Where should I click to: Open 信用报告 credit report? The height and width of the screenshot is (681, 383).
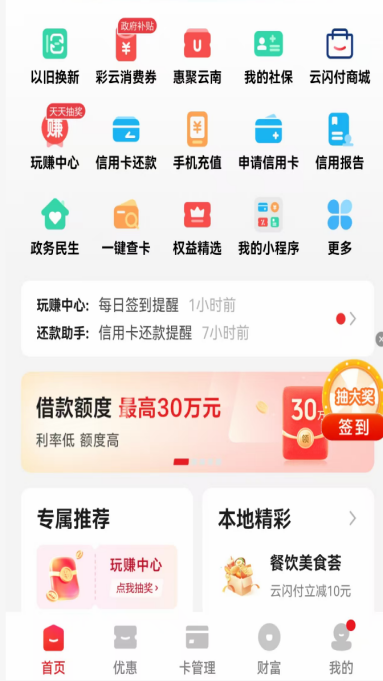pos(340,141)
